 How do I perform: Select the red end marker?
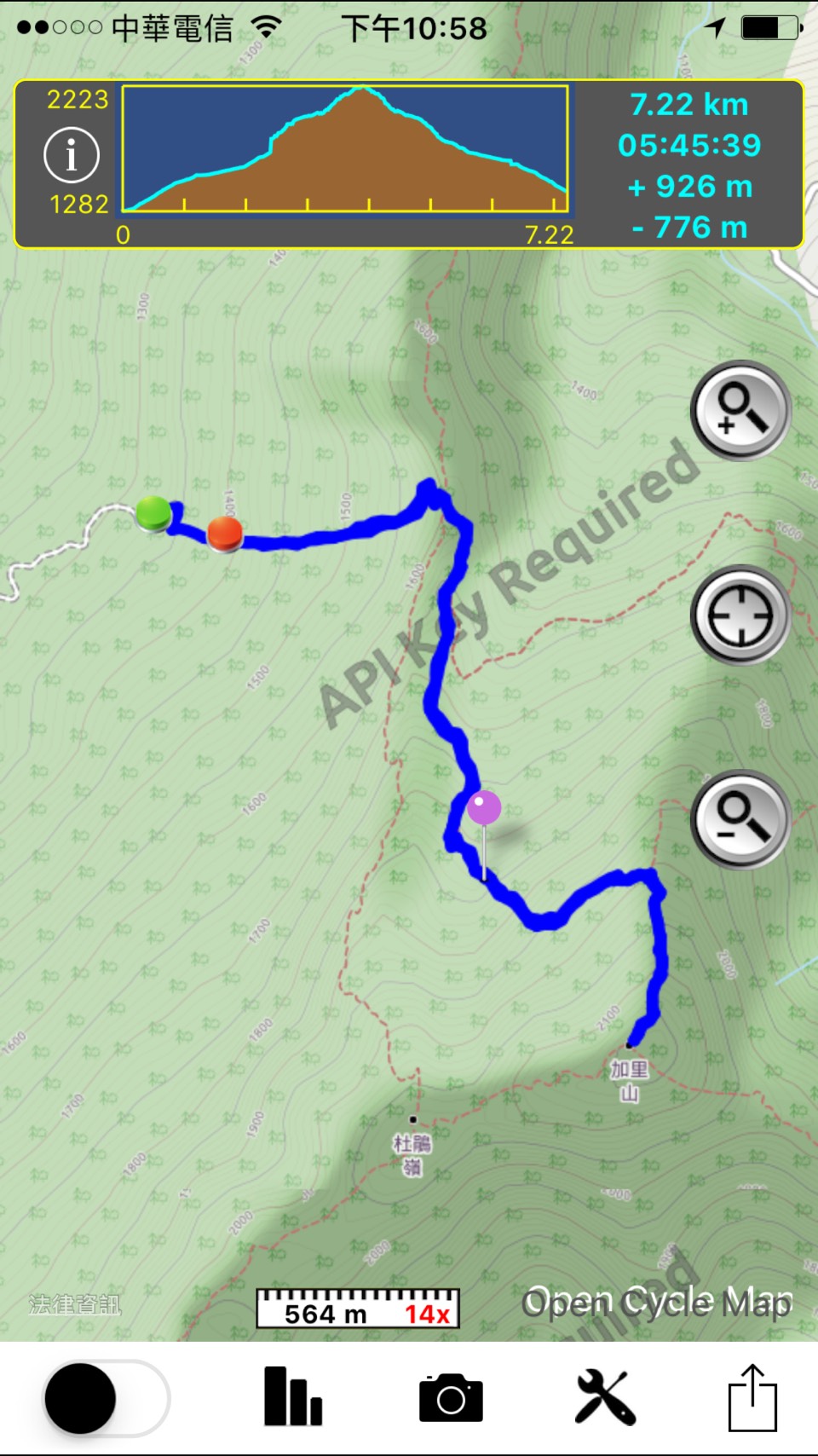tap(225, 534)
